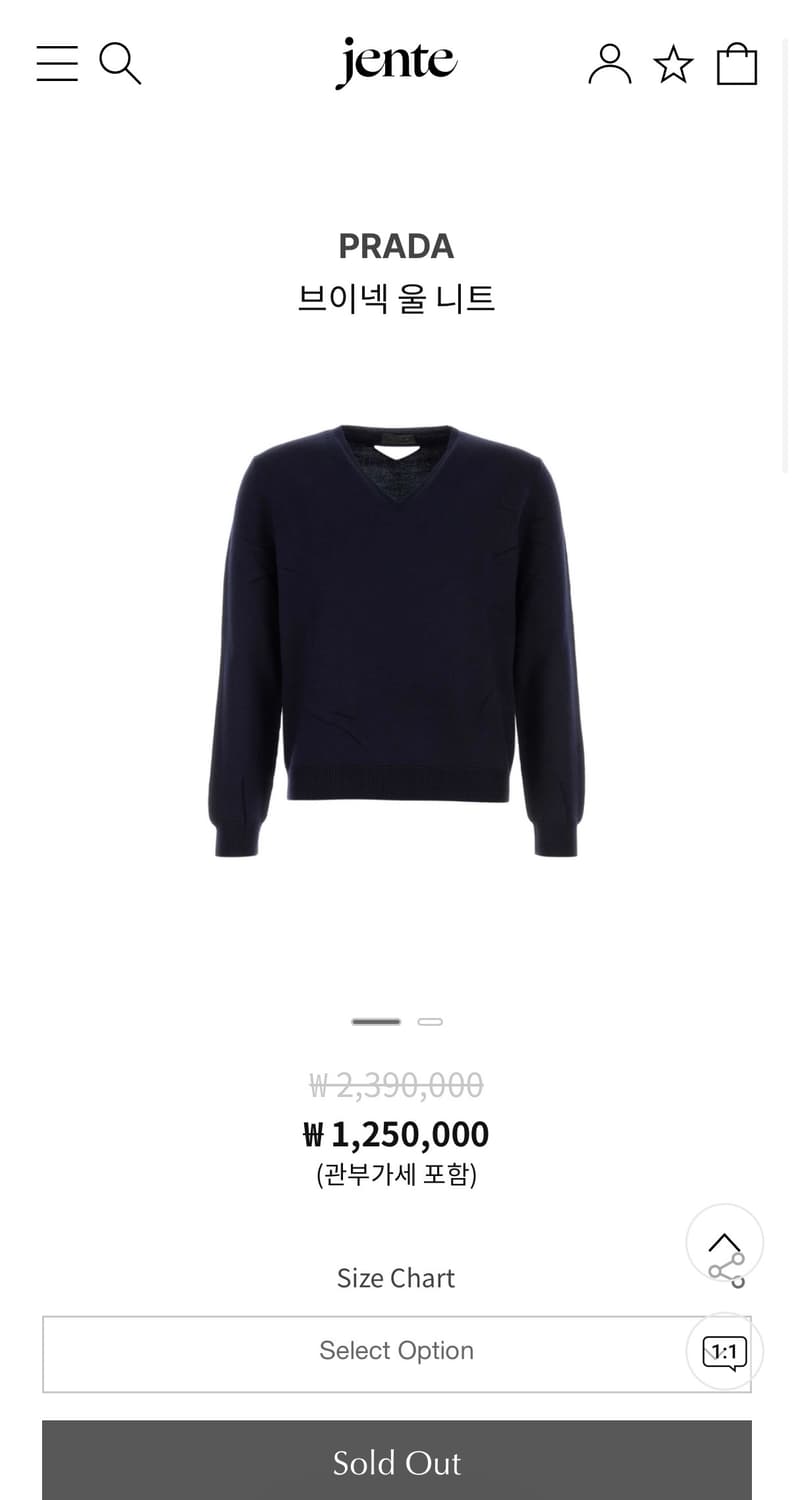This screenshot has height=1500, width=794.
Task: Open the account profile icon
Action: (610, 63)
